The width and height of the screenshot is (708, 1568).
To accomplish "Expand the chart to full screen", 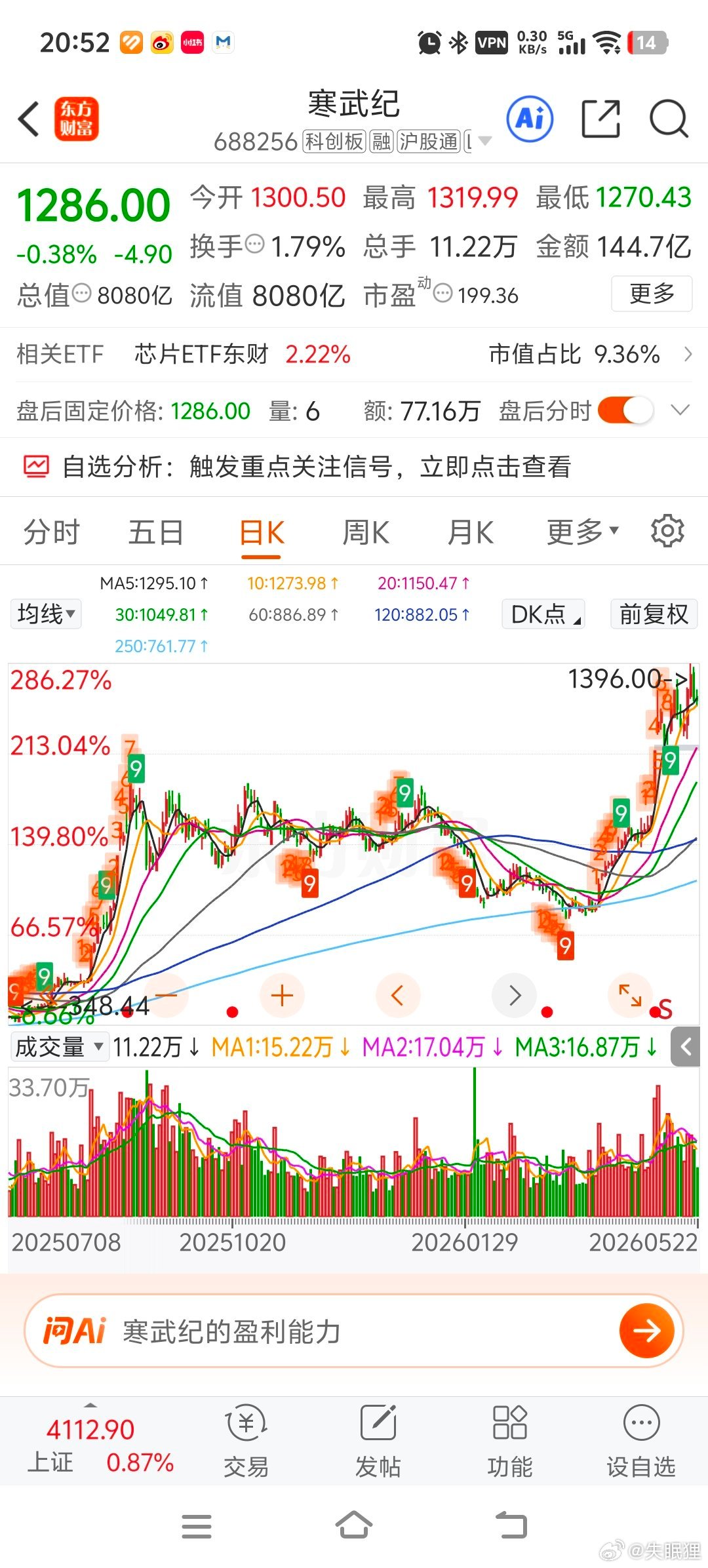I will pos(630,996).
